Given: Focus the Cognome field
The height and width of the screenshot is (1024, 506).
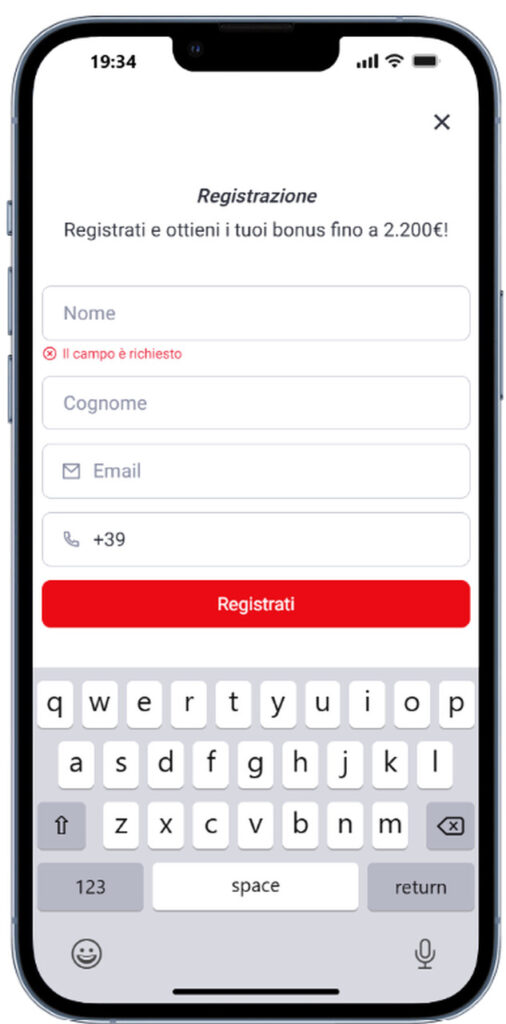Looking at the screenshot, I should (256, 403).
